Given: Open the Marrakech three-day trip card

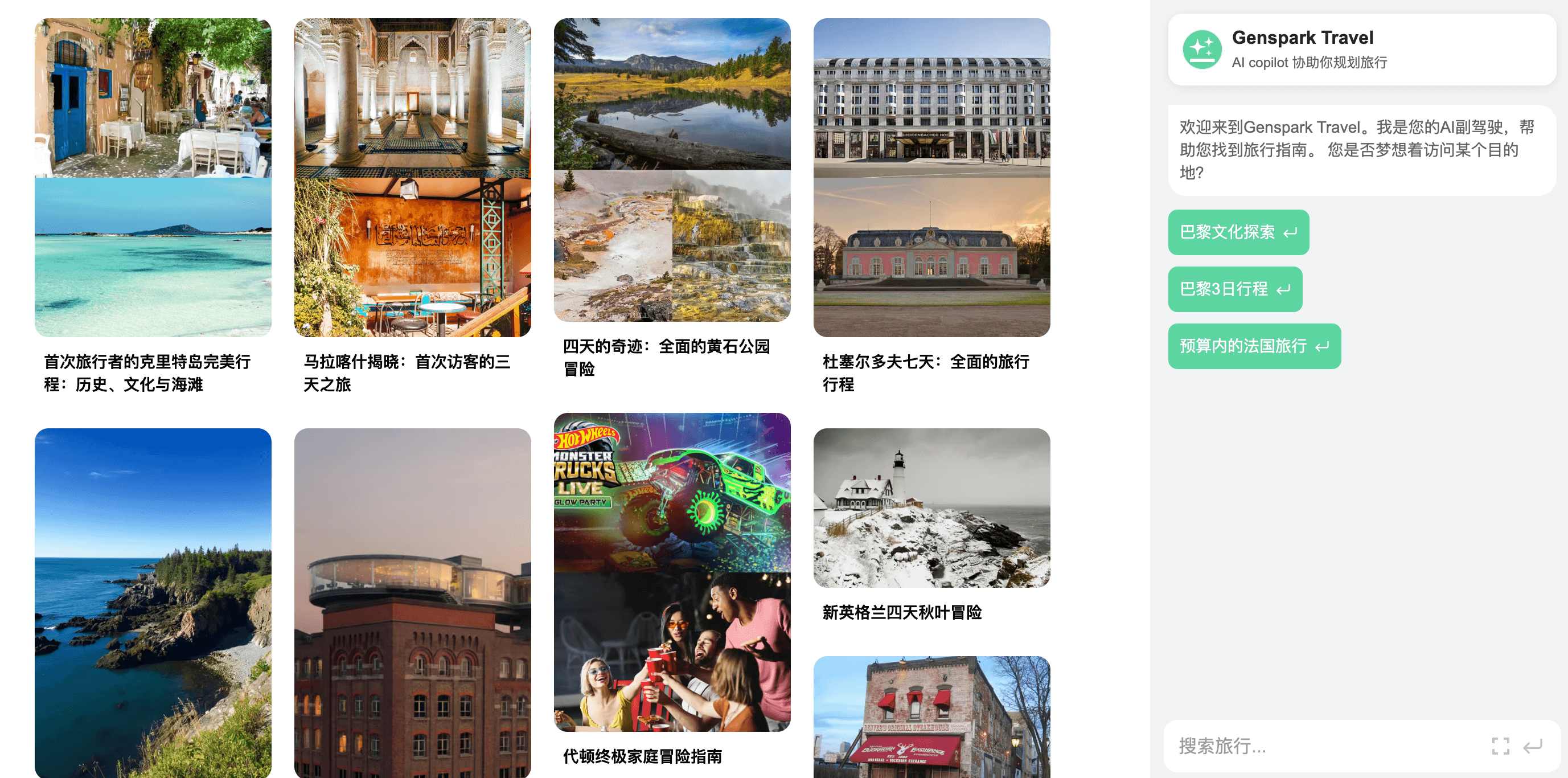Looking at the screenshot, I should [412, 207].
